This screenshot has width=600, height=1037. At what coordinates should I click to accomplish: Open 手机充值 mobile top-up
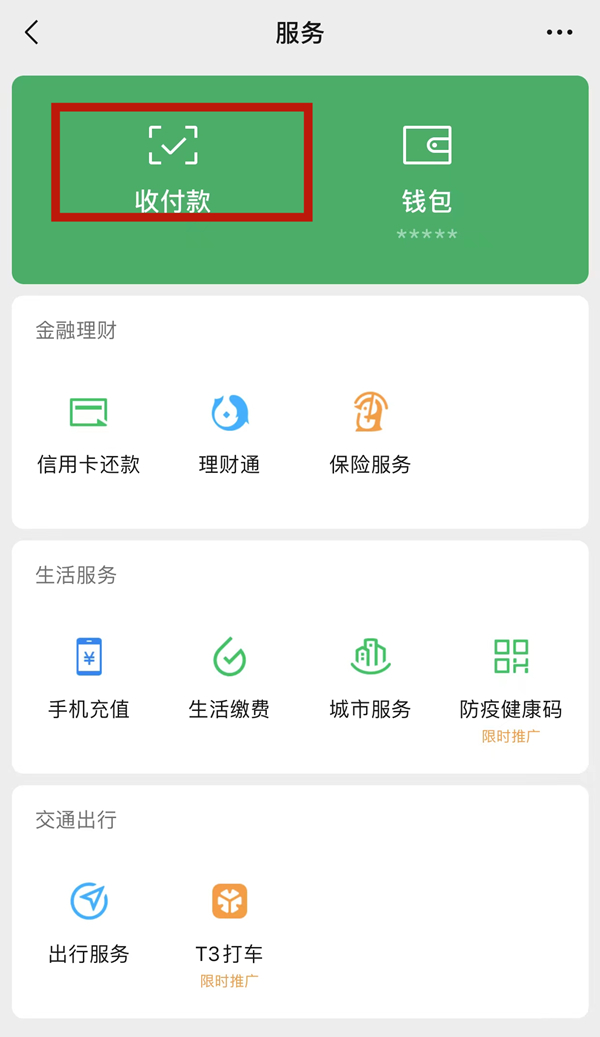click(x=88, y=675)
